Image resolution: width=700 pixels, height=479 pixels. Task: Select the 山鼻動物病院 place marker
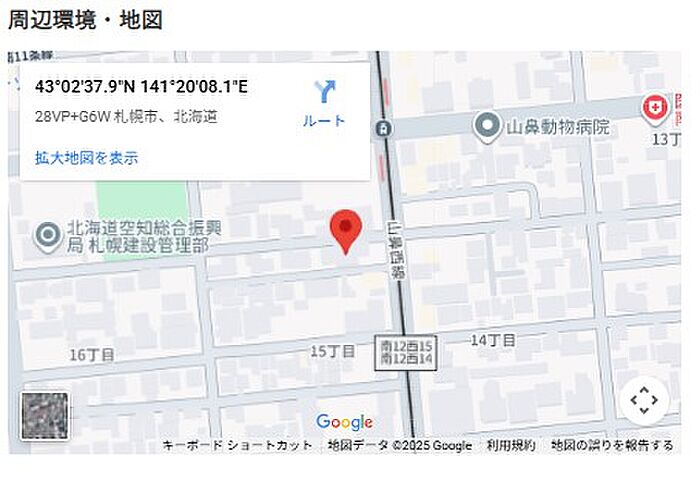pos(487,127)
